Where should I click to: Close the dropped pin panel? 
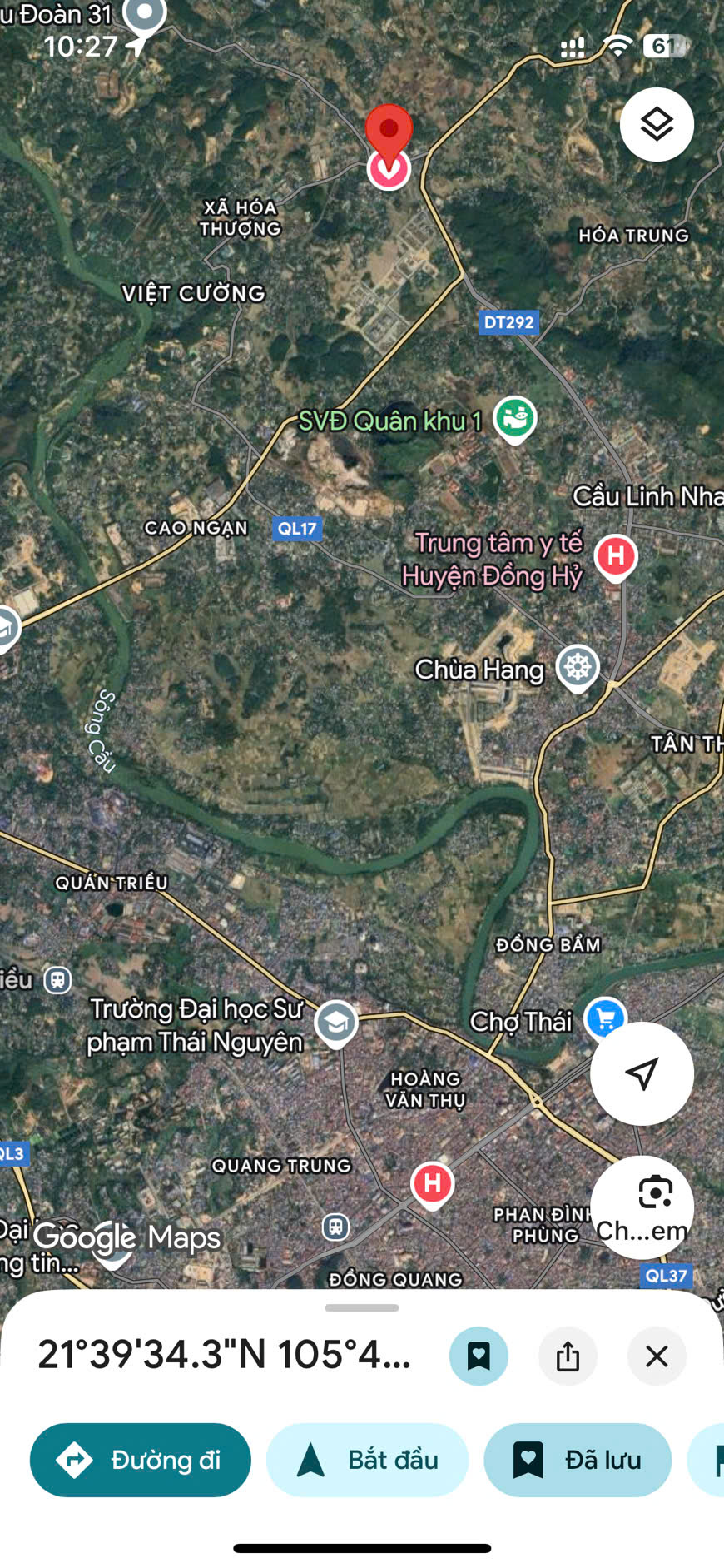[x=657, y=1356]
